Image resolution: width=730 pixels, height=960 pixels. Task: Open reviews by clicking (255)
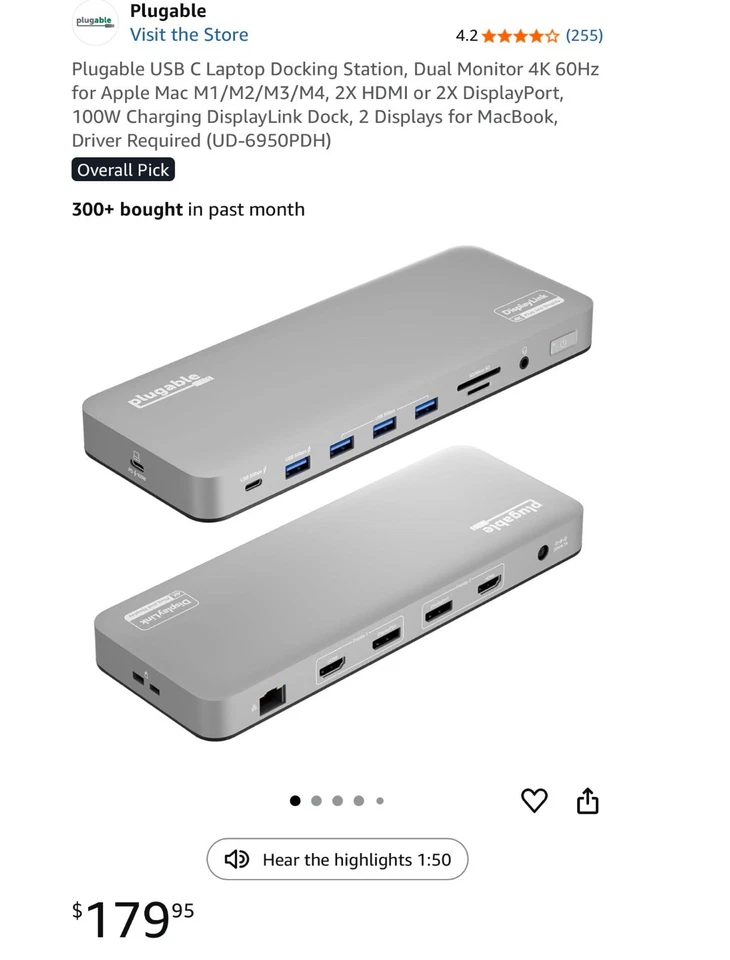tap(587, 35)
